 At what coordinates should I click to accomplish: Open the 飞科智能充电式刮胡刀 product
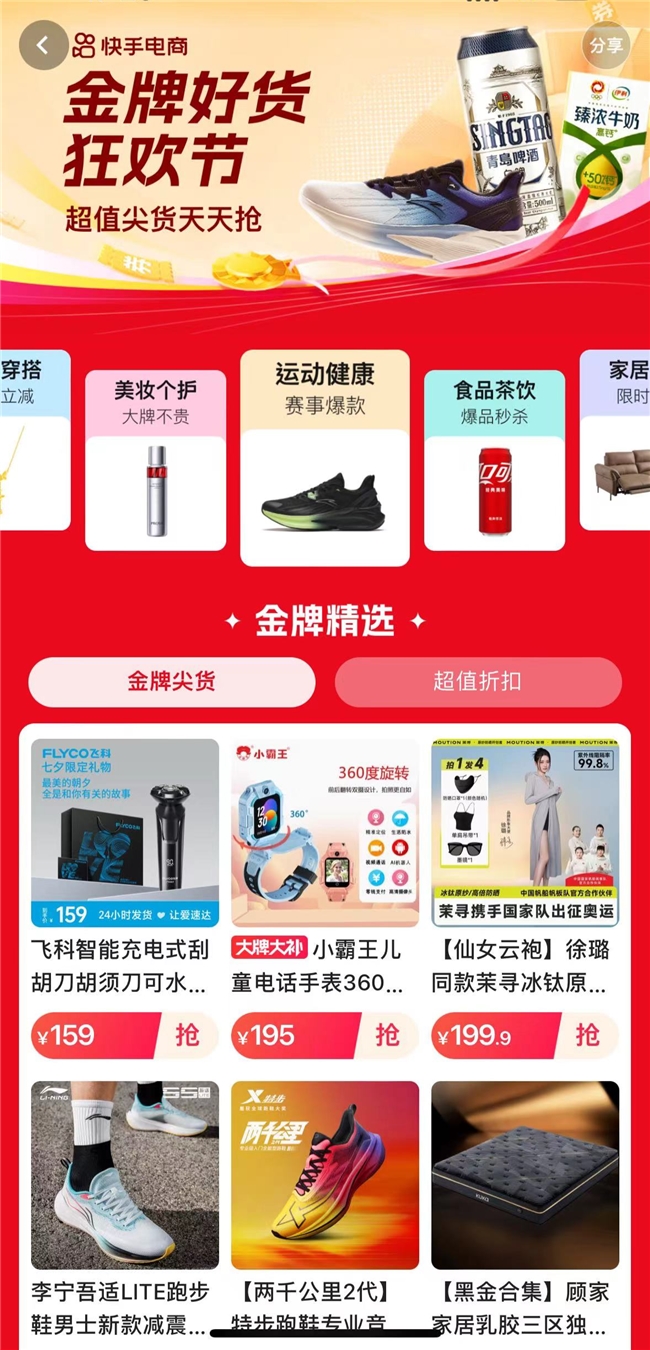(x=125, y=833)
